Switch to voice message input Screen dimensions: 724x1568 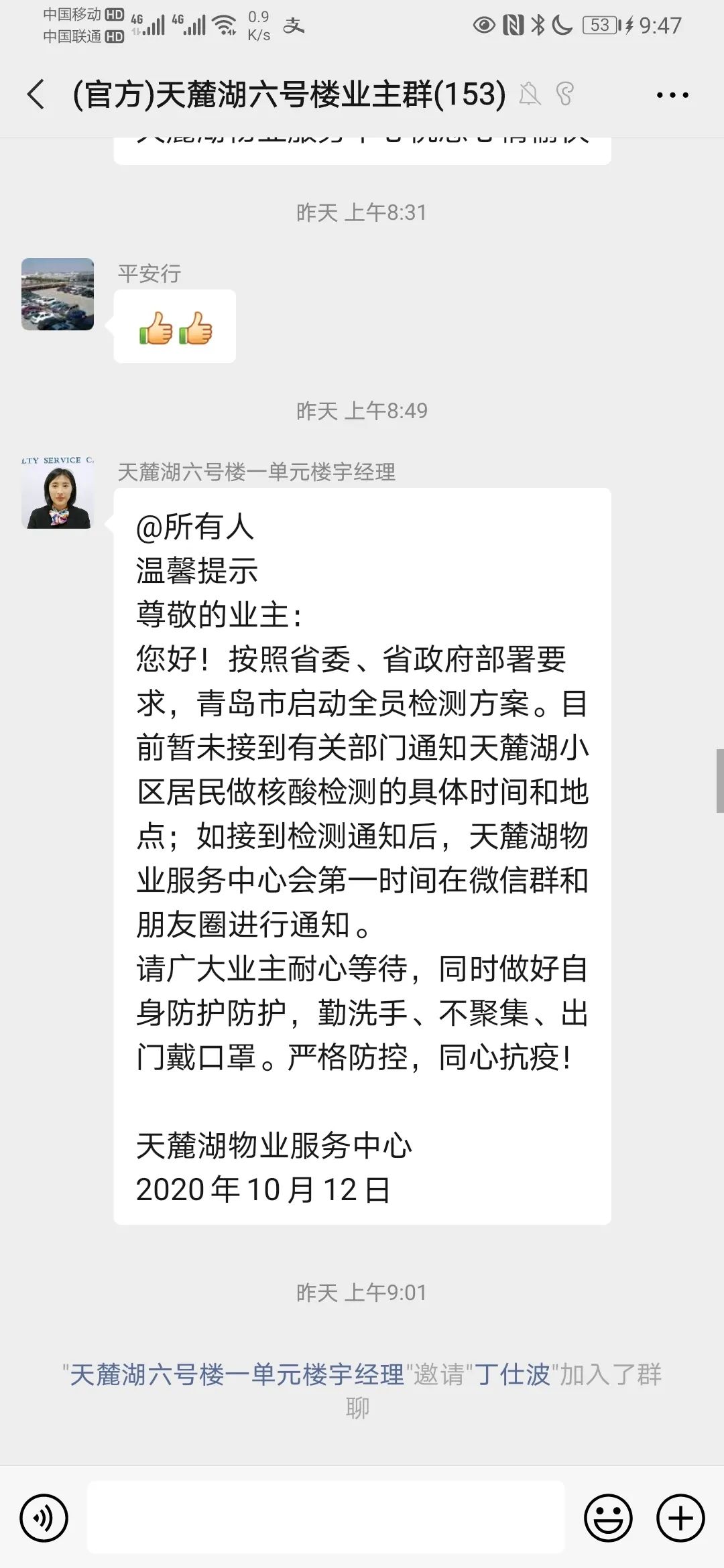44,1518
